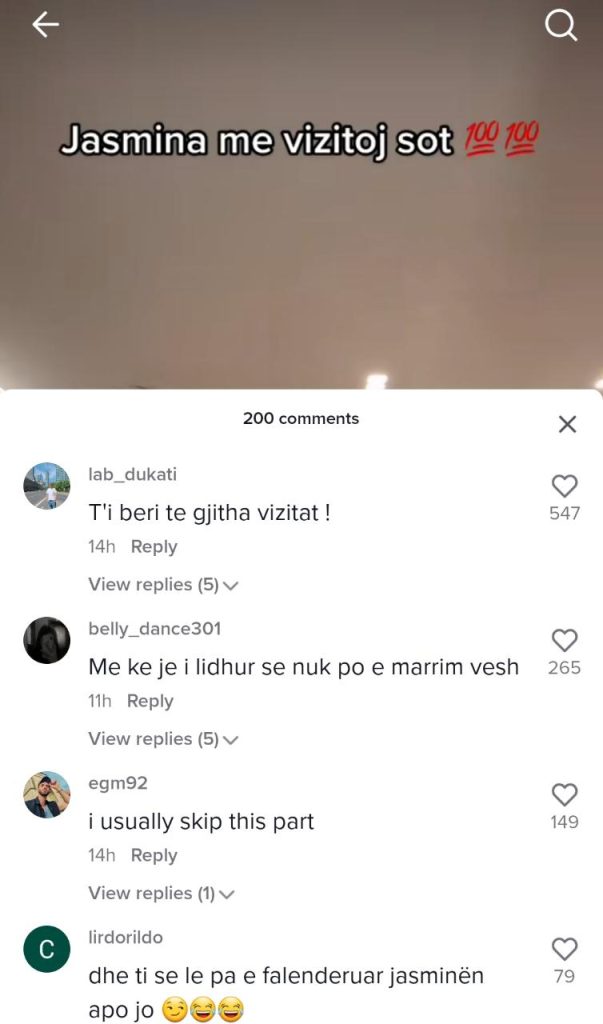Open search with the magnifier icon

point(561,25)
